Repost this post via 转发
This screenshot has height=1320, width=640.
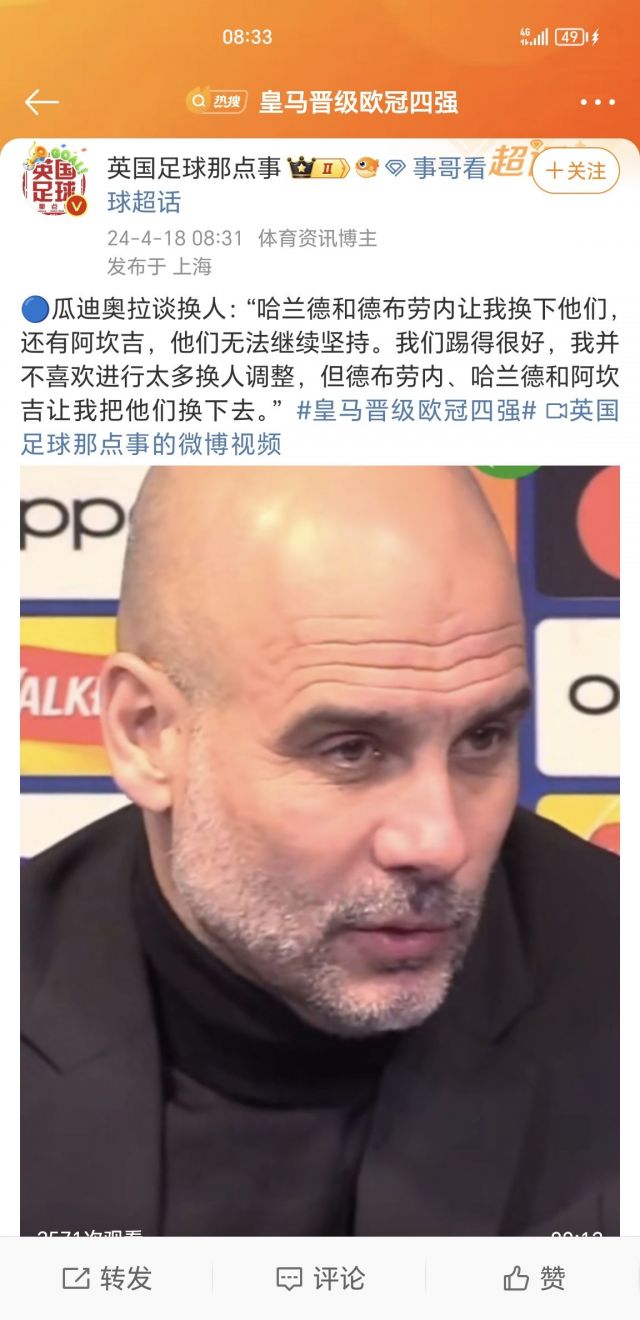point(107,1278)
